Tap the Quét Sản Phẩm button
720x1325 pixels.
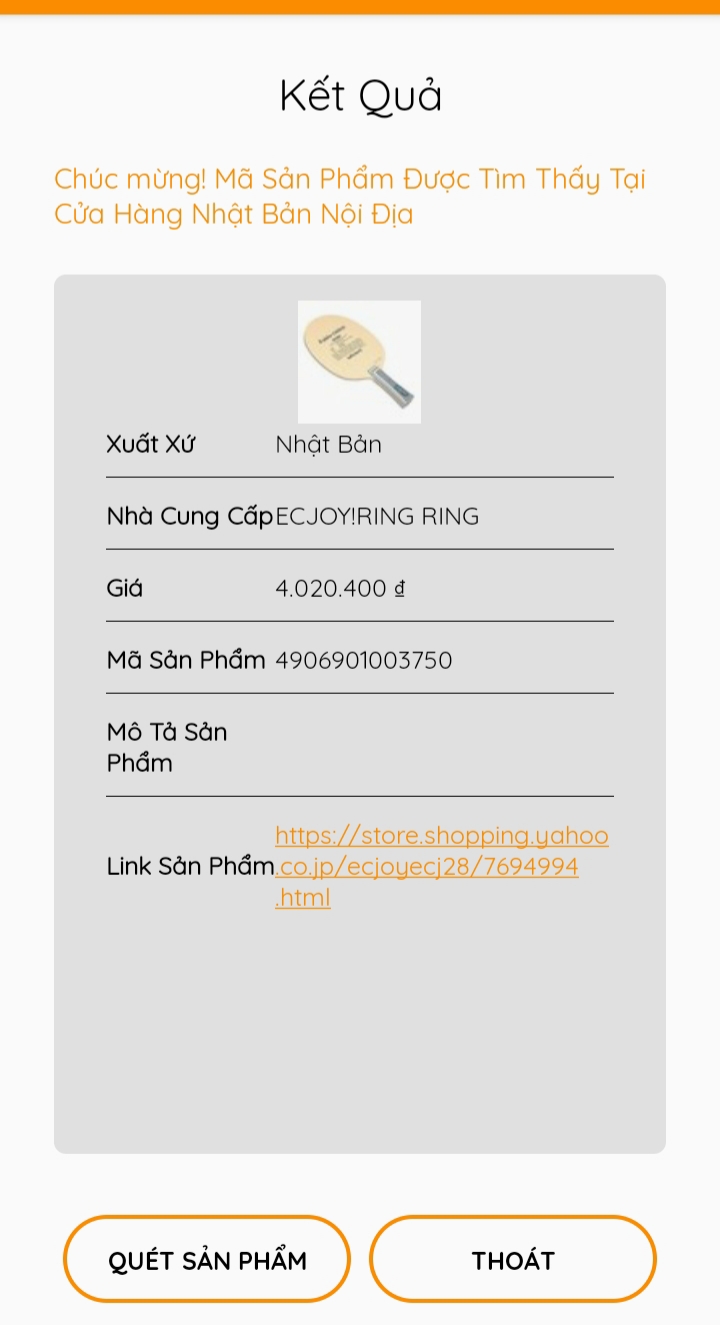pyautogui.click(x=207, y=1259)
